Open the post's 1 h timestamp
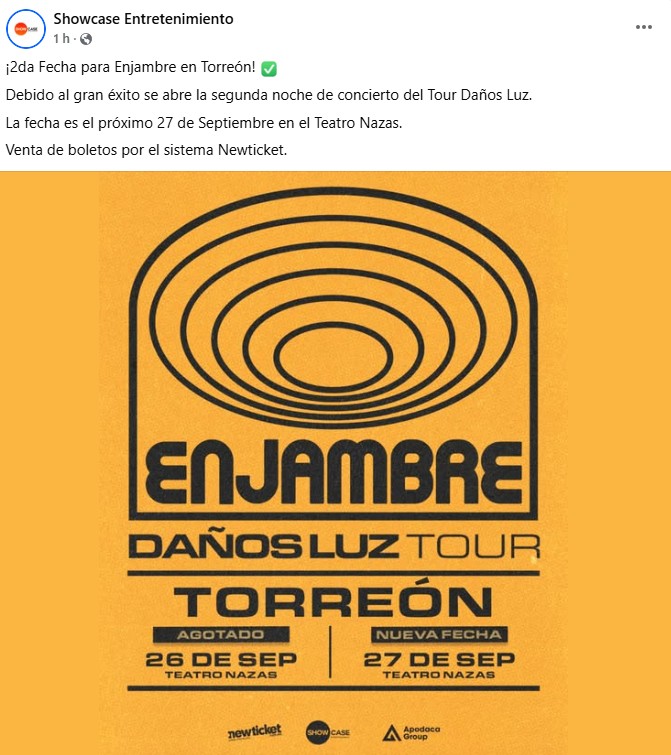This screenshot has height=755, width=671. pos(62,38)
